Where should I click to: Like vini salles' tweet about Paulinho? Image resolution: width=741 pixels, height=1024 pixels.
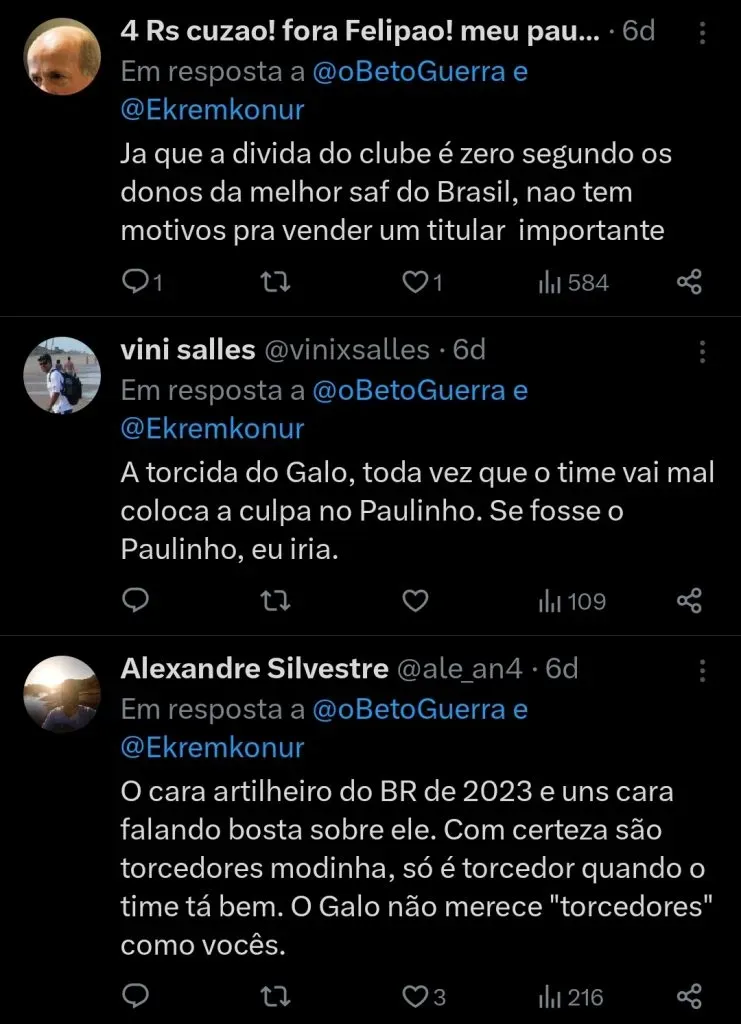pyautogui.click(x=415, y=600)
